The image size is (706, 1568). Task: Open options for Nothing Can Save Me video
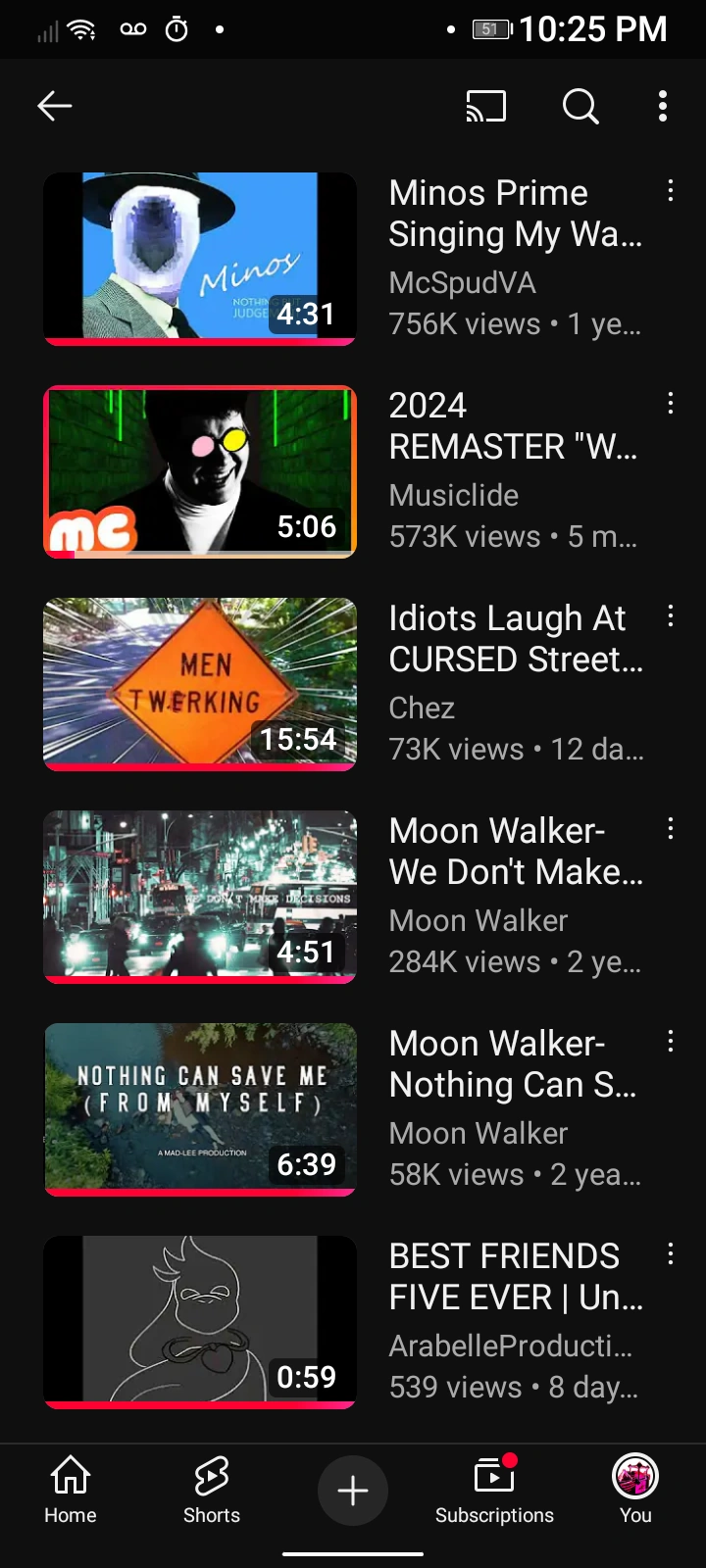(671, 1042)
